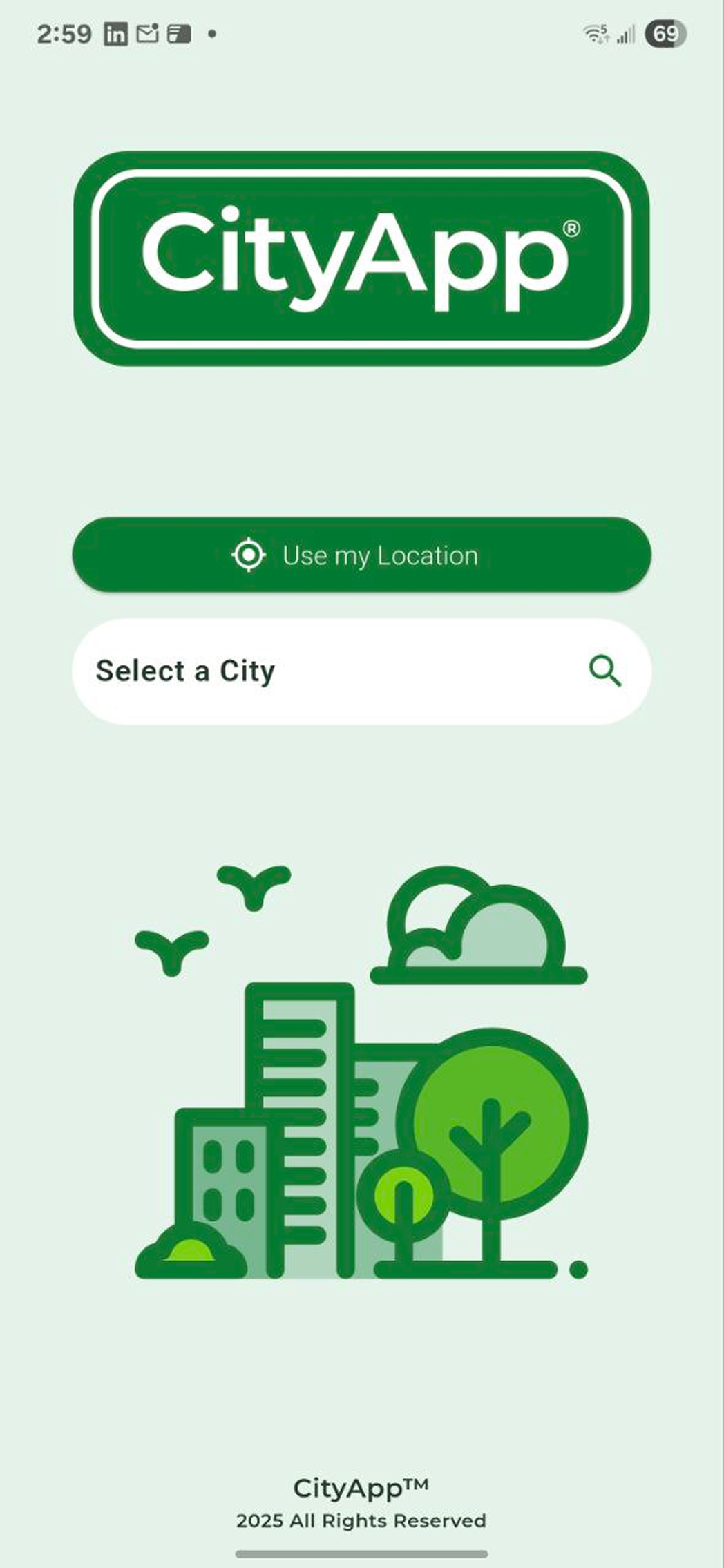Select the magnifying glass search icon

(x=607, y=671)
